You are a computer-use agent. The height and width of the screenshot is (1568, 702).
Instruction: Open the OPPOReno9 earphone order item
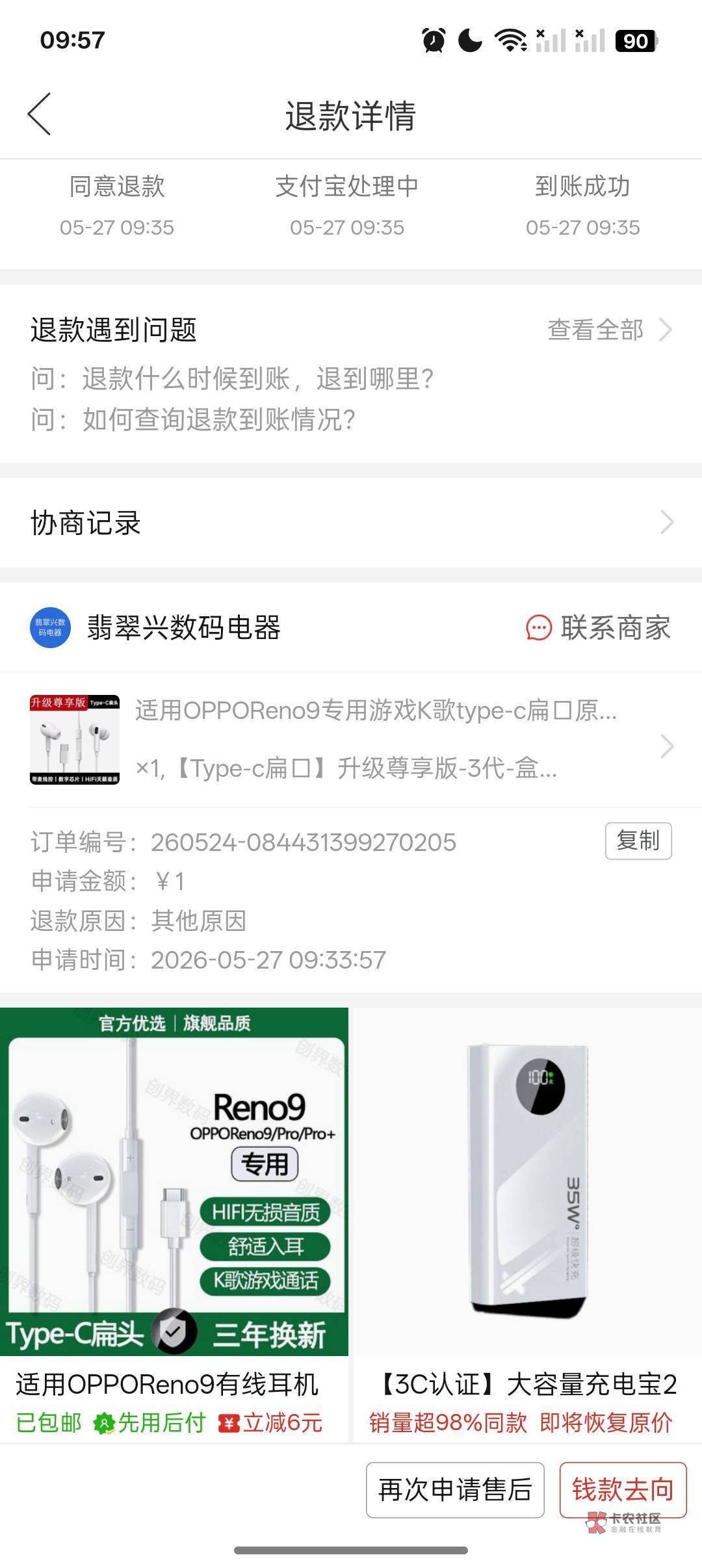(351, 740)
